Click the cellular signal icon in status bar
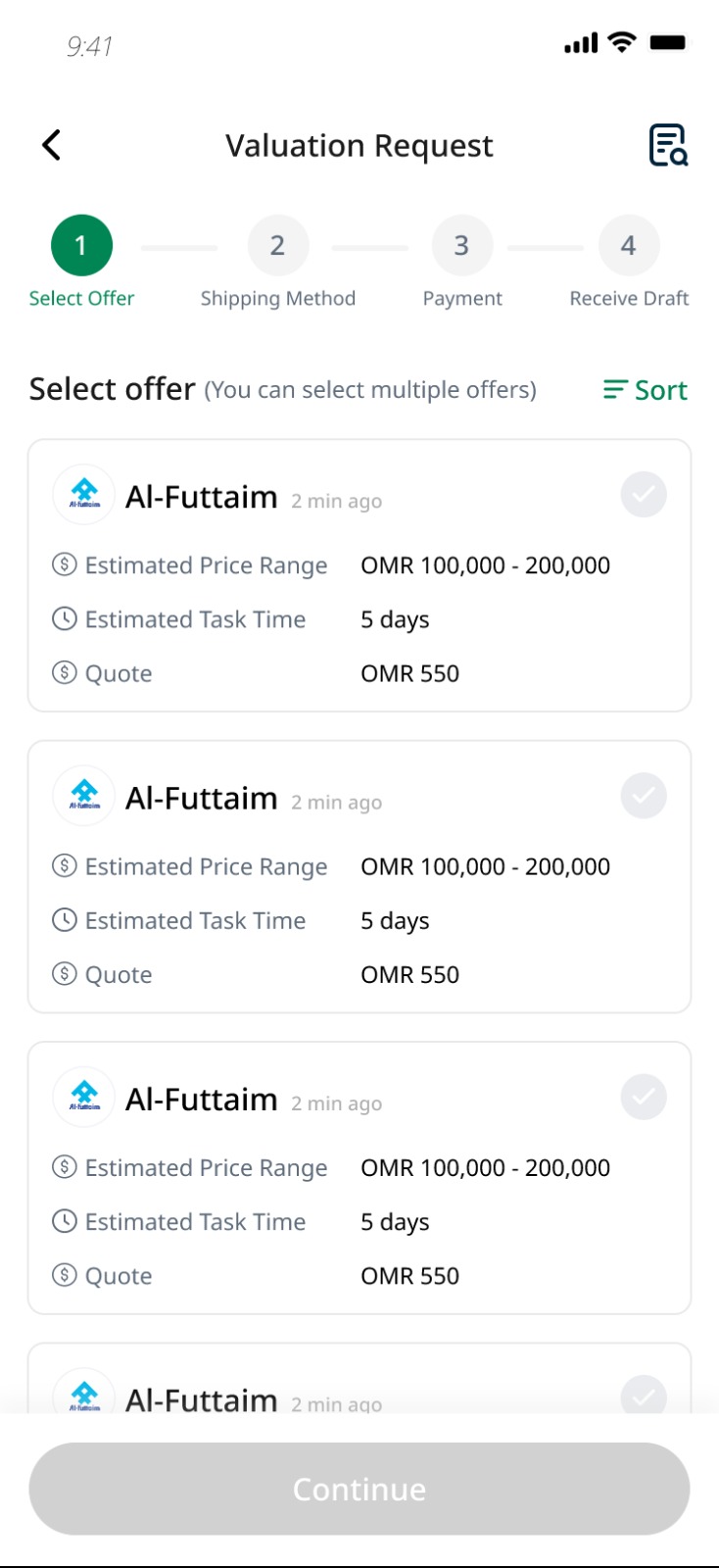 (579, 42)
